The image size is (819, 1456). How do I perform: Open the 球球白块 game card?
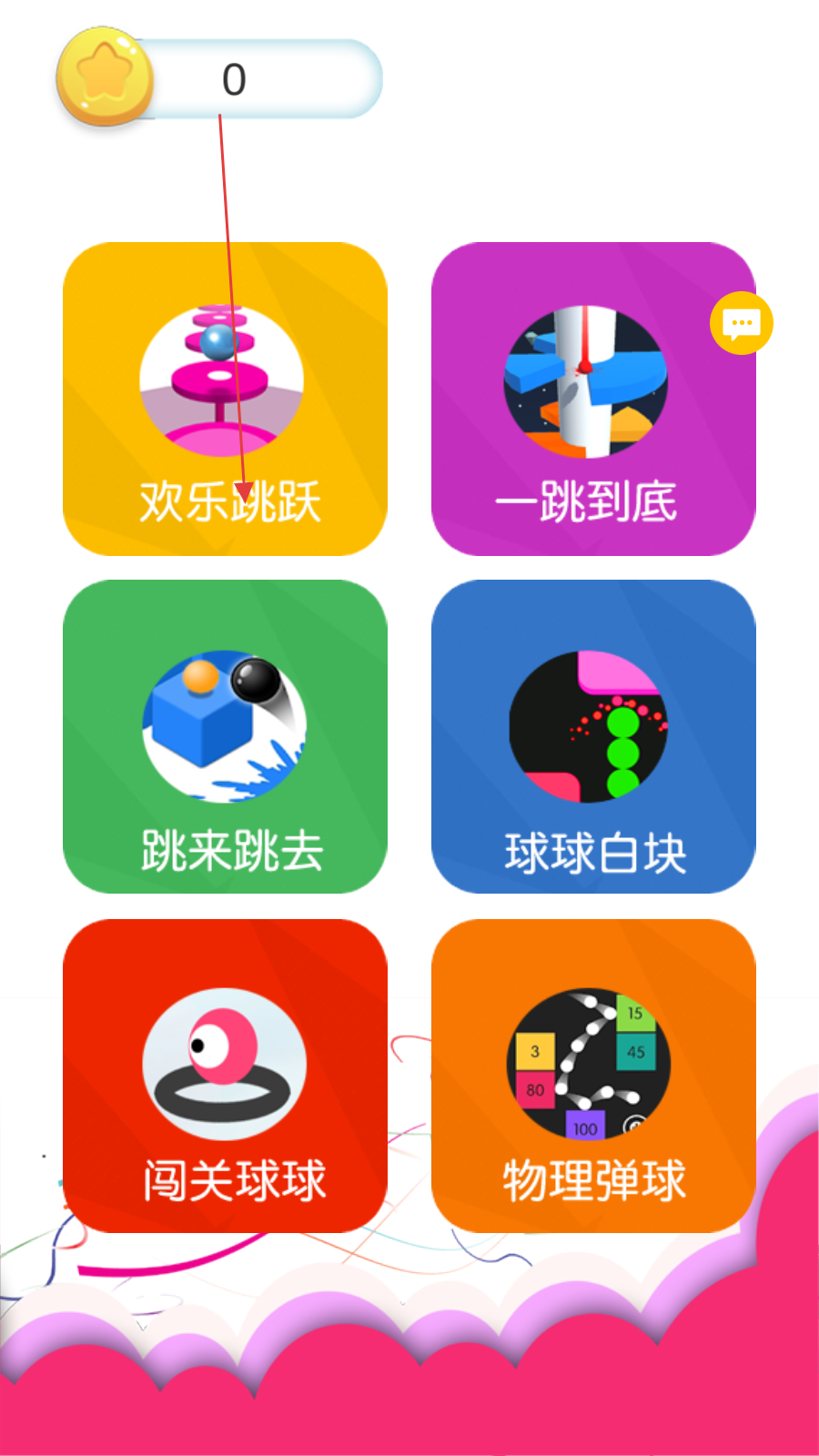(592, 736)
